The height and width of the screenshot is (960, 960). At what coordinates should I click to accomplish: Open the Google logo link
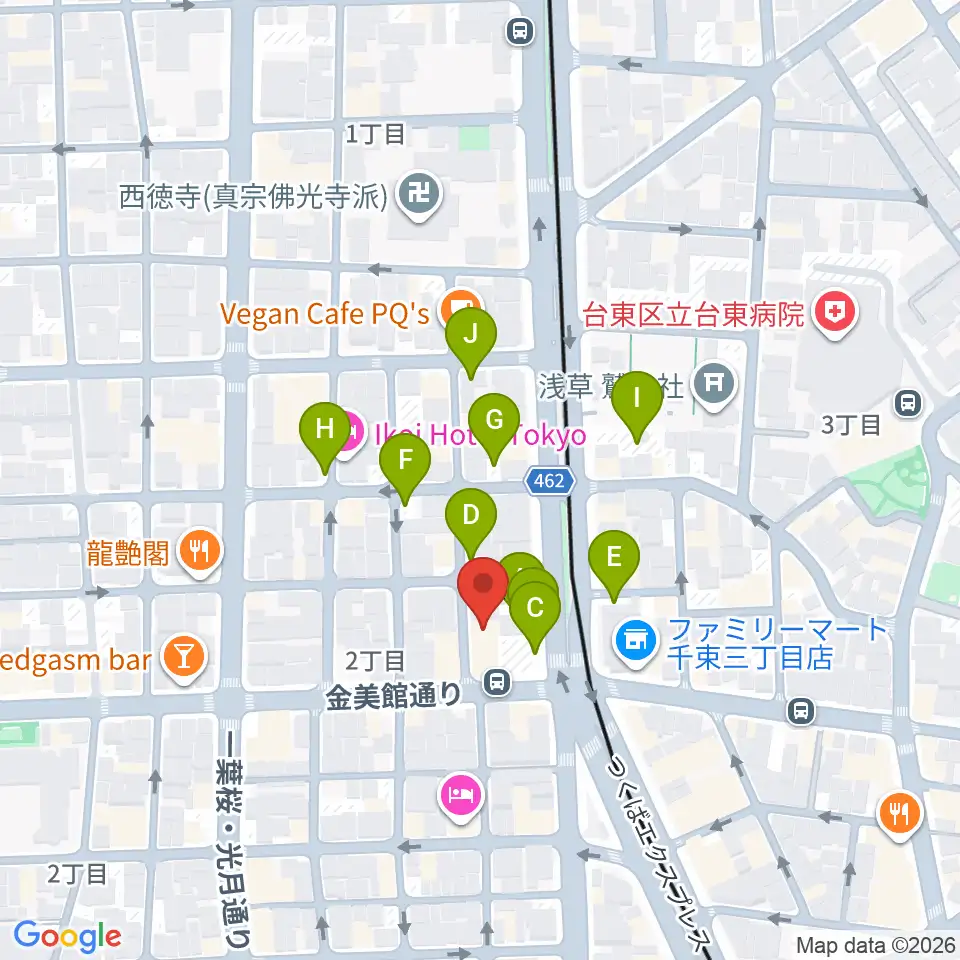pos(67,937)
